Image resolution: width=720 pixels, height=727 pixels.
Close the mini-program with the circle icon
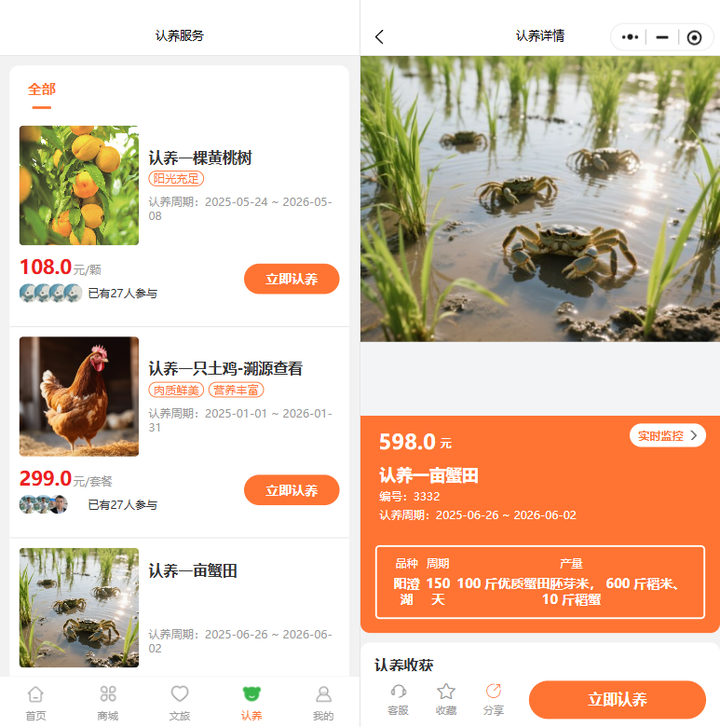(694, 37)
